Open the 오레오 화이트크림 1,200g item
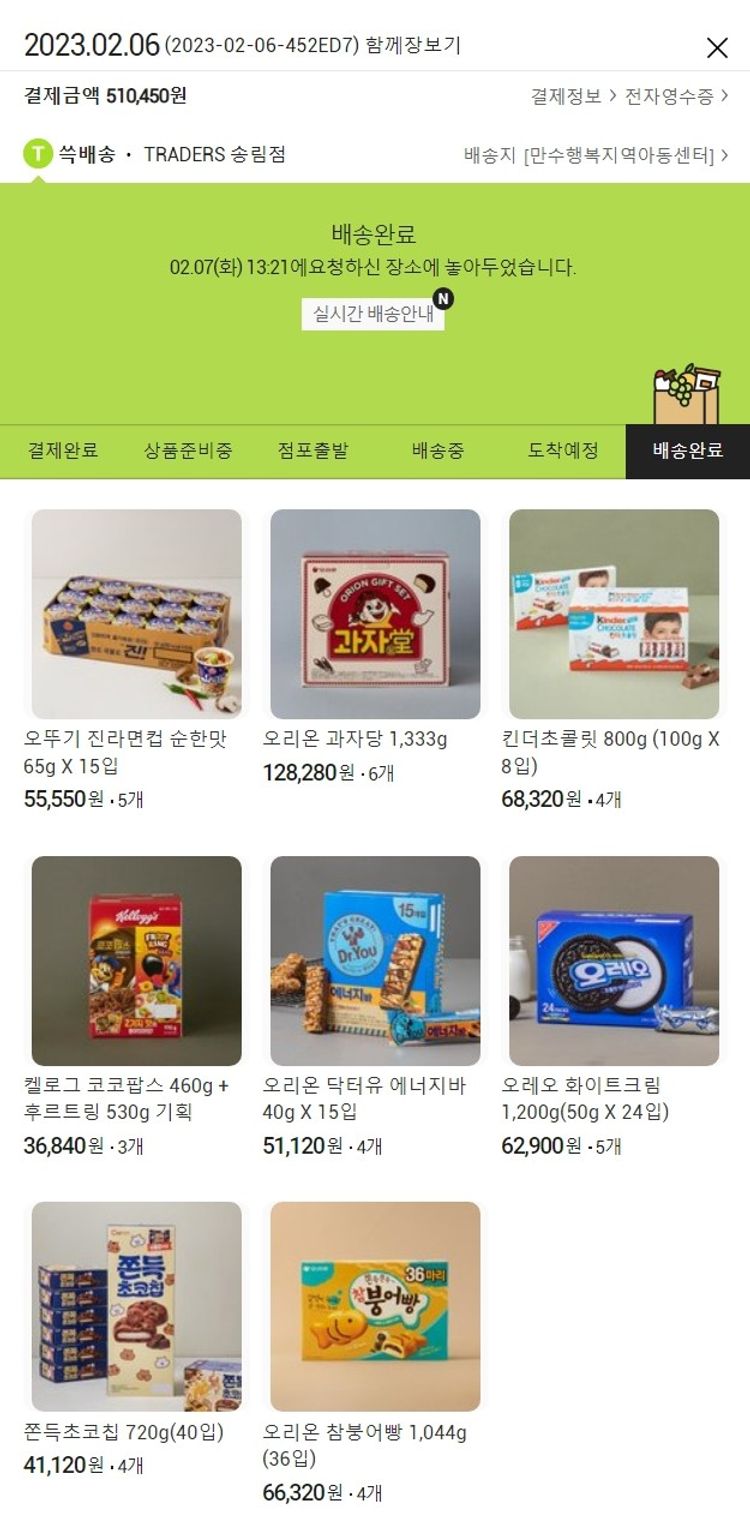Viewport: 750px width, 1519px height. [x=614, y=960]
